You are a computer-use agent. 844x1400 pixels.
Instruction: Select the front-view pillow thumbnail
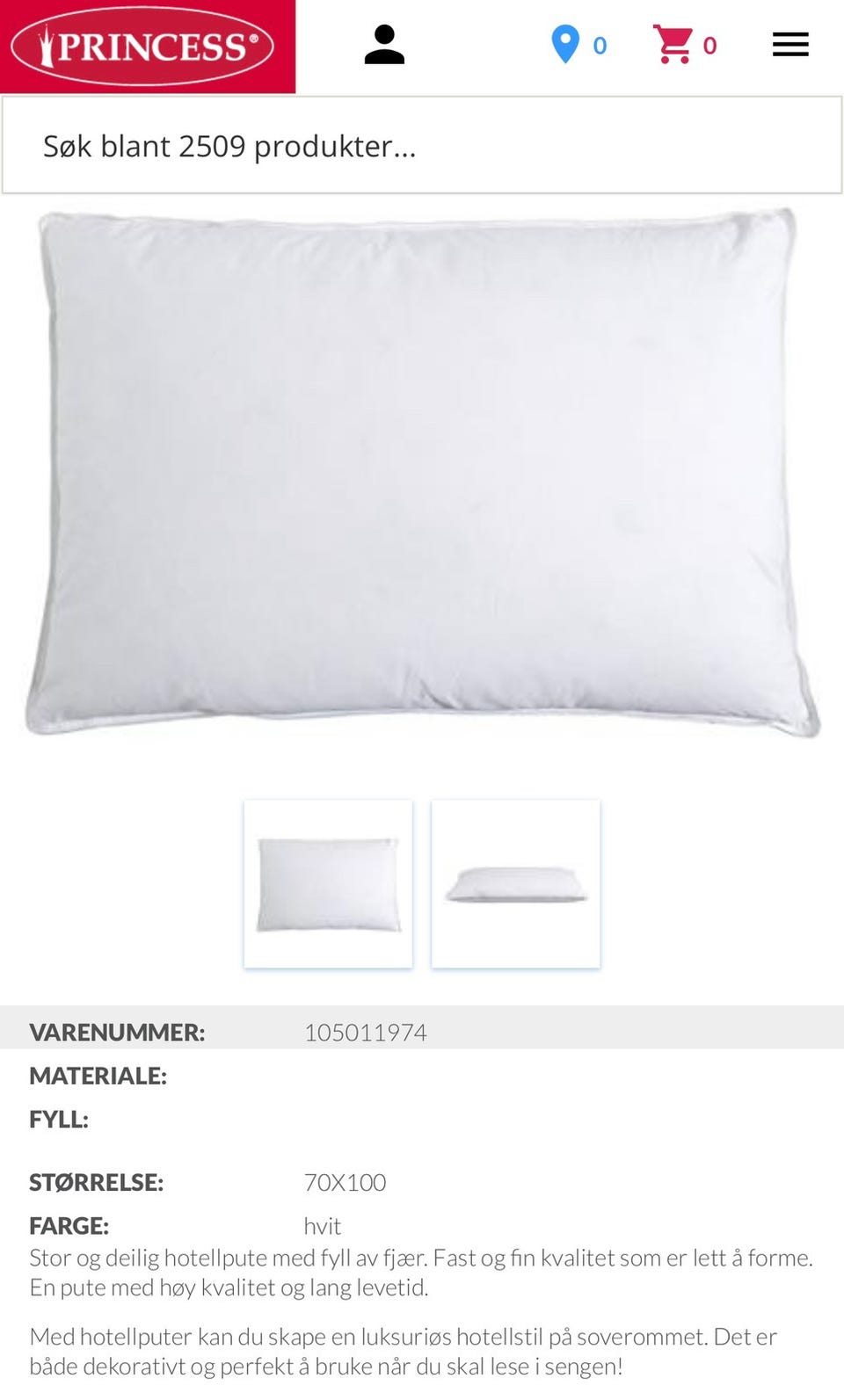click(x=328, y=884)
